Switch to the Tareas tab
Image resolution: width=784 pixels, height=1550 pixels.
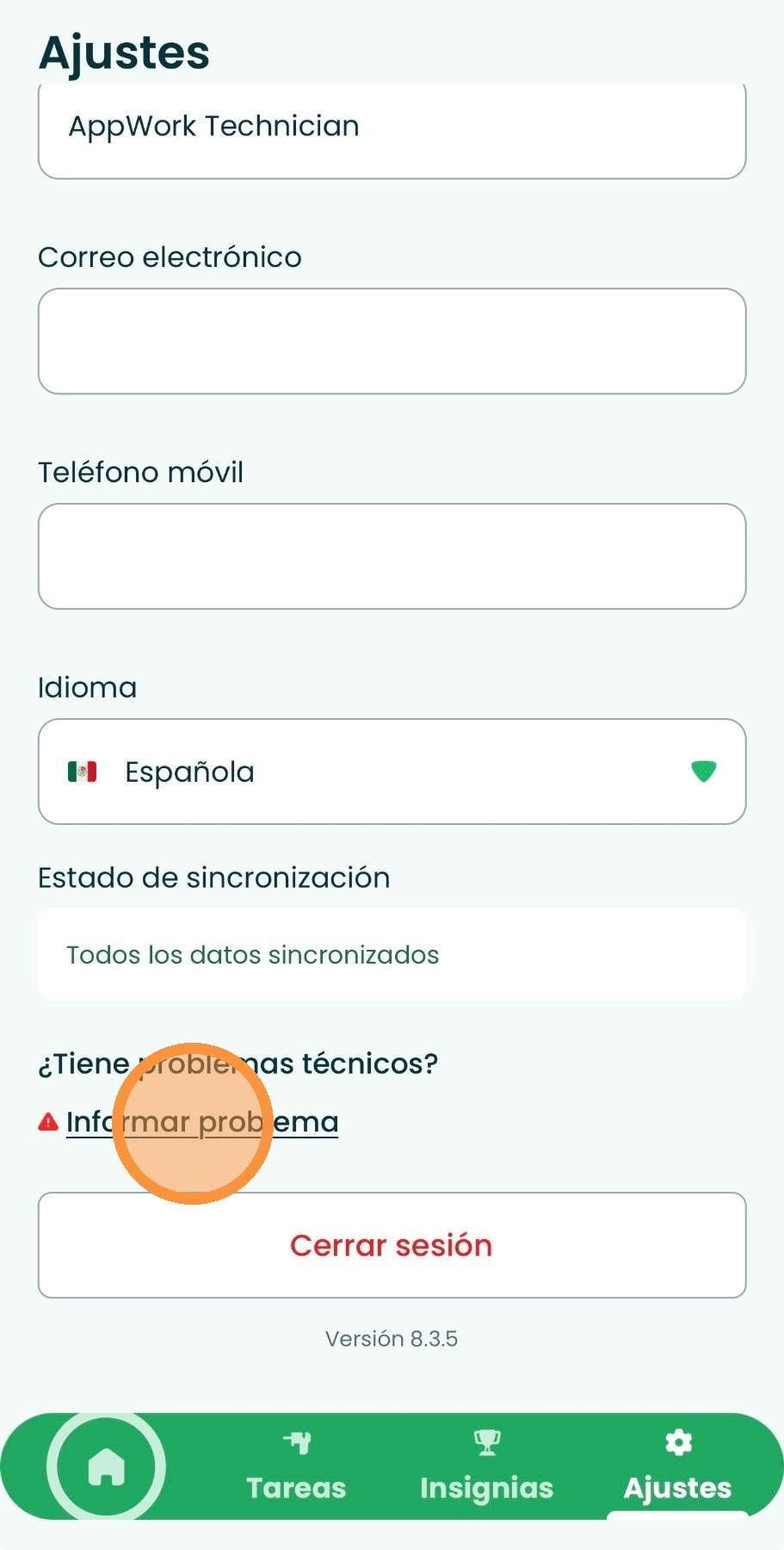click(296, 1466)
